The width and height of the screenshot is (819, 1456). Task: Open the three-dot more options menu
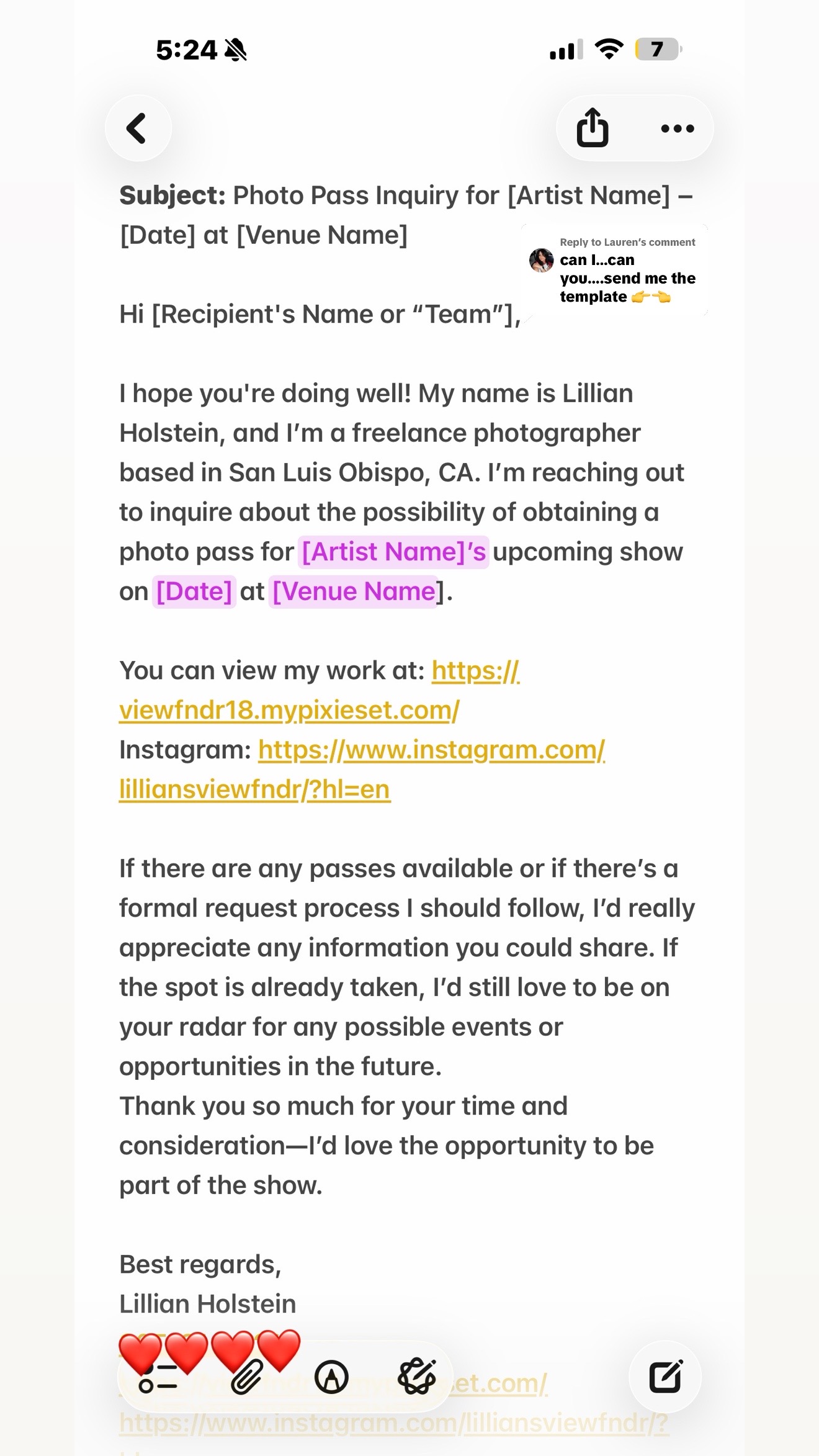[x=678, y=128]
